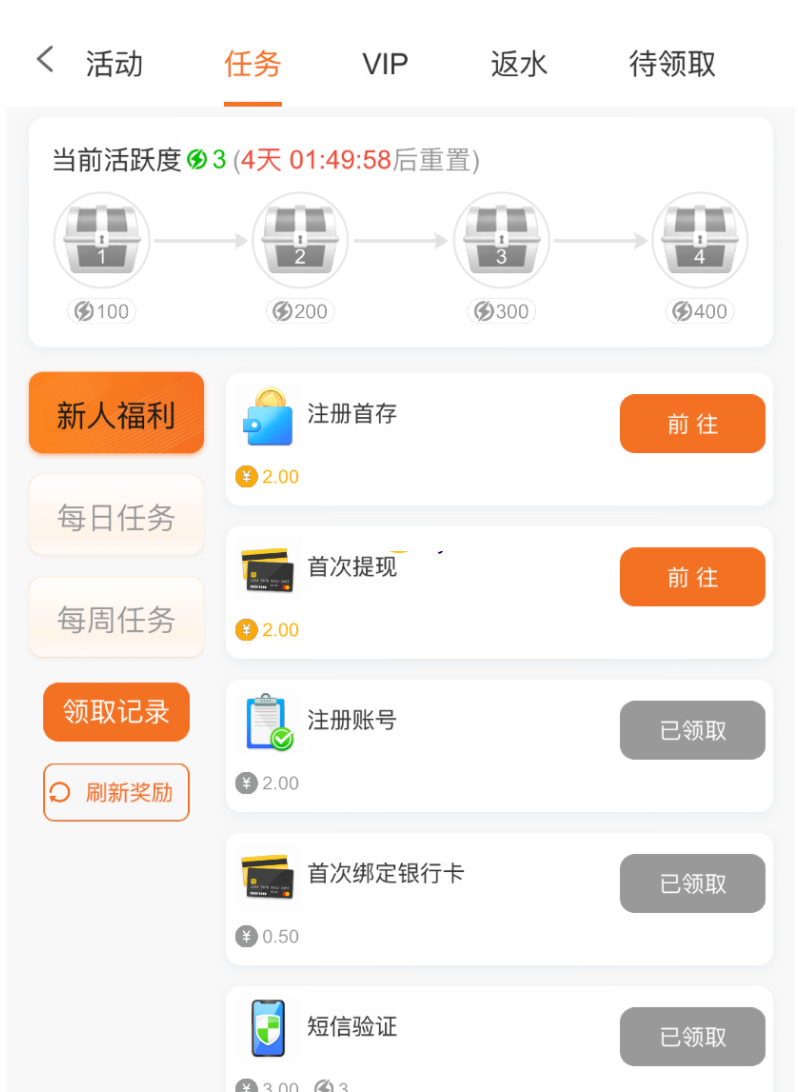
Task: Open the 领取记录 records page
Action: [x=115, y=712]
